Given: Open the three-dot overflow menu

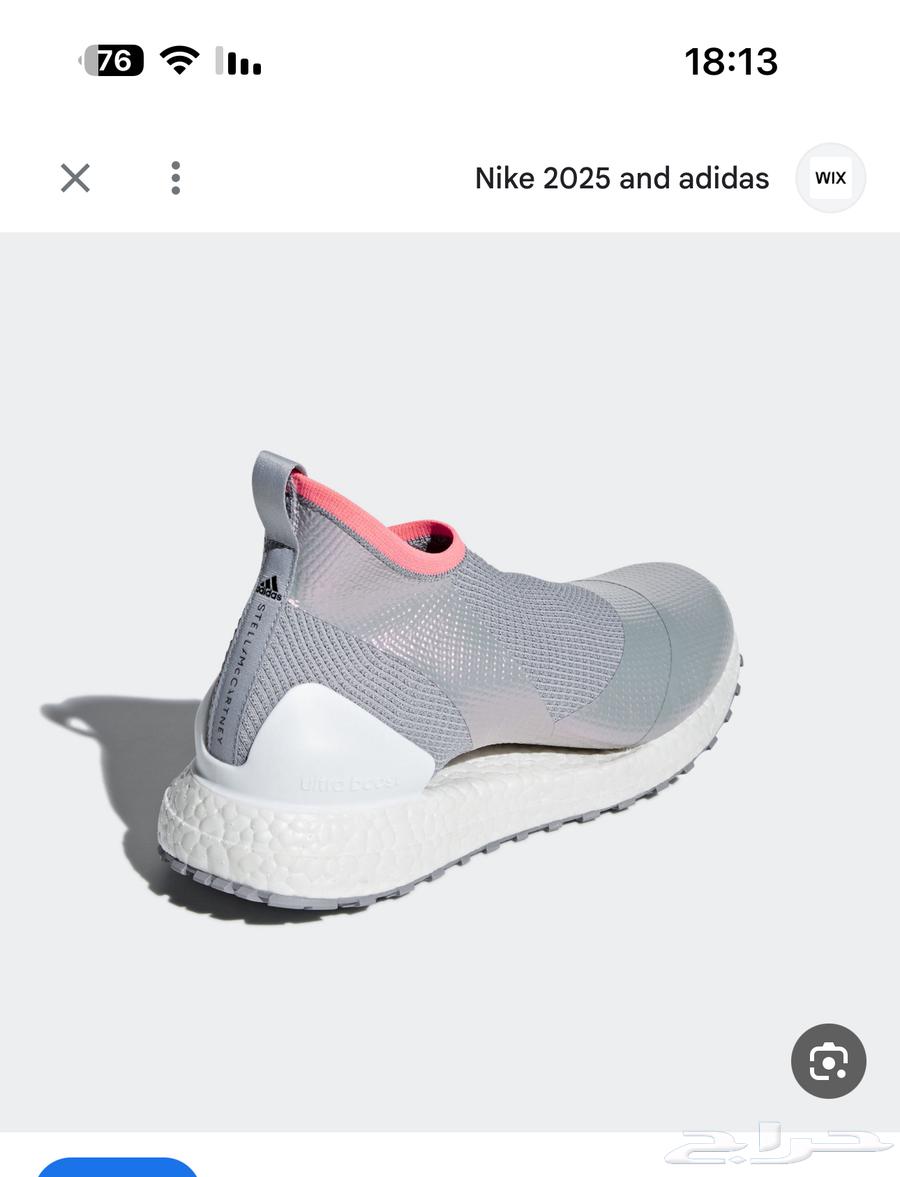Looking at the screenshot, I should 175,179.
